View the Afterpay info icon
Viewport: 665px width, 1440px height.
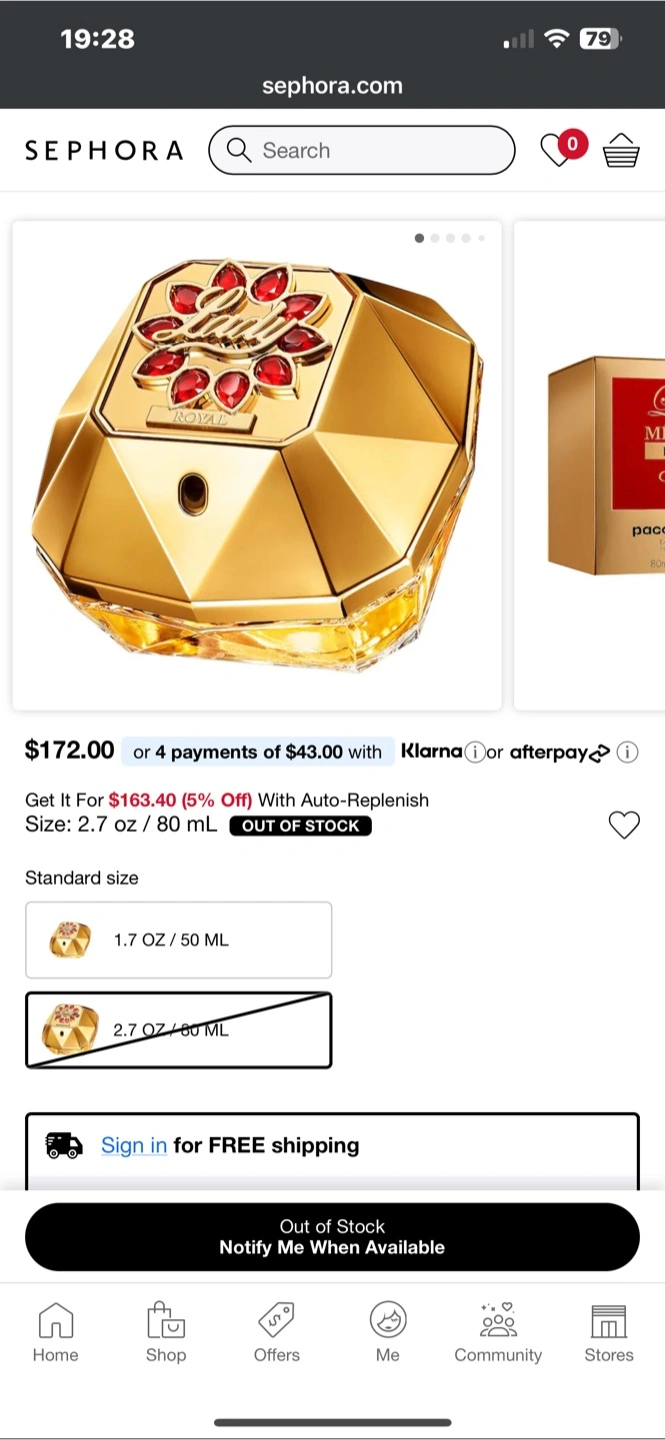coord(627,752)
